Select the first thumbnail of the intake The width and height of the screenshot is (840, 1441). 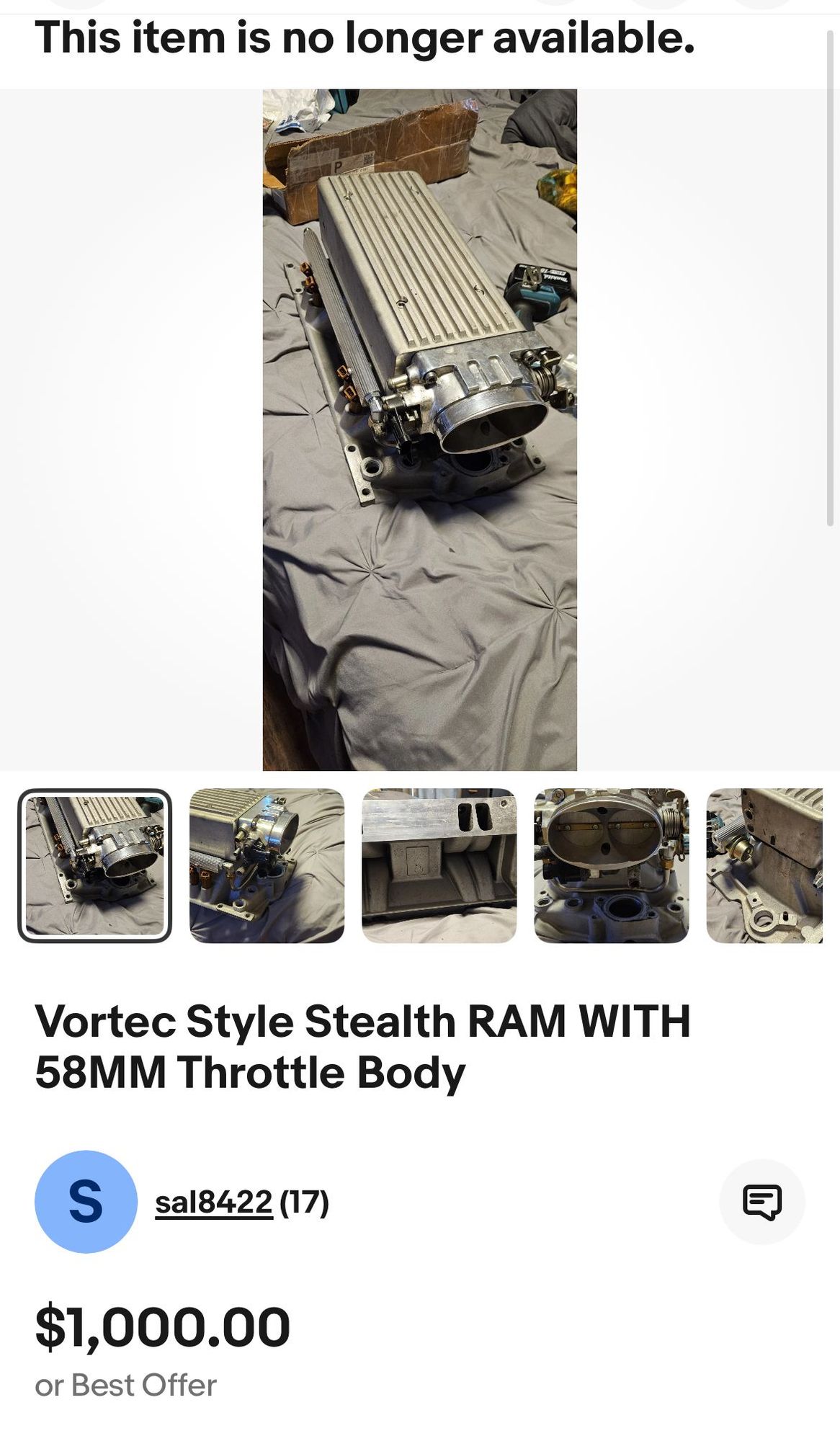click(94, 865)
